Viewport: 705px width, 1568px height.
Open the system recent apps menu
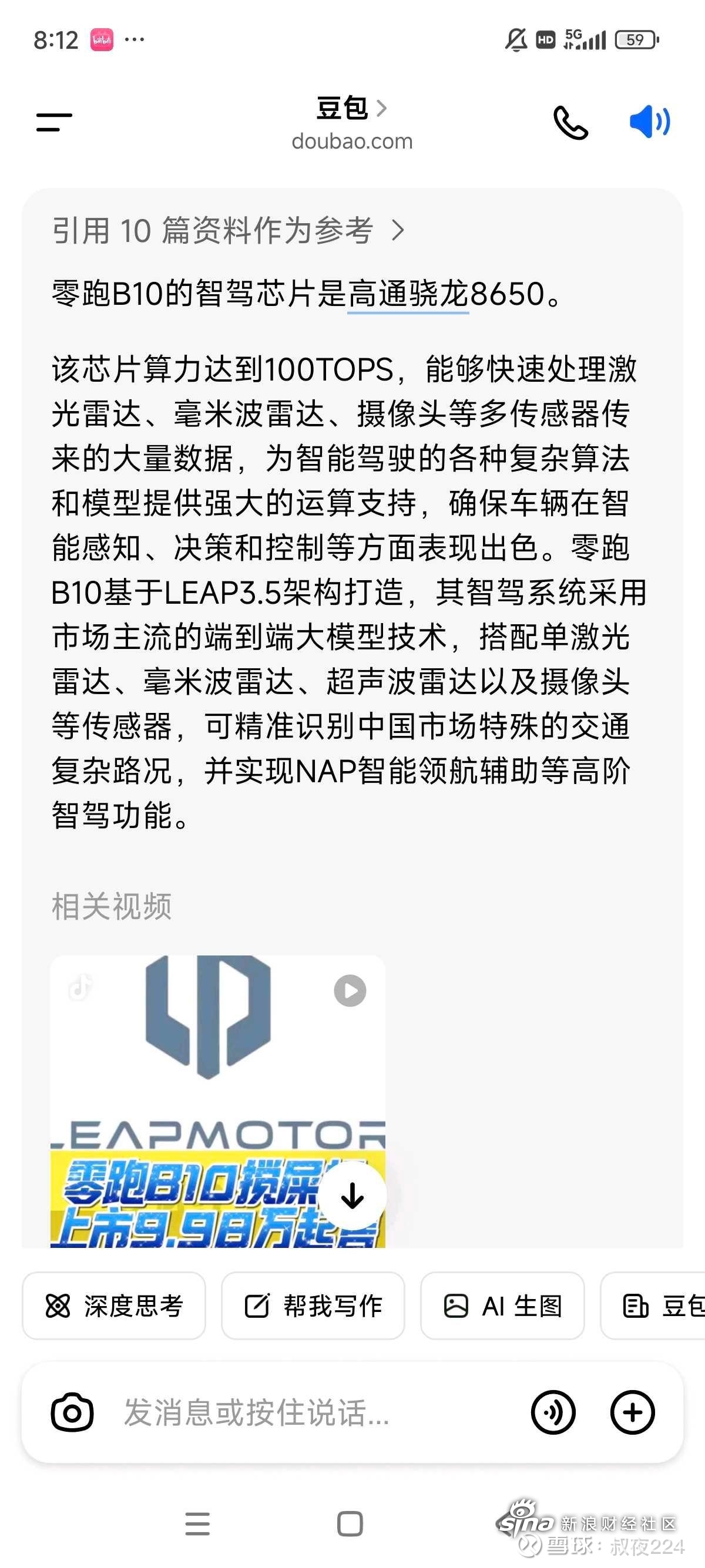pos(197,1524)
